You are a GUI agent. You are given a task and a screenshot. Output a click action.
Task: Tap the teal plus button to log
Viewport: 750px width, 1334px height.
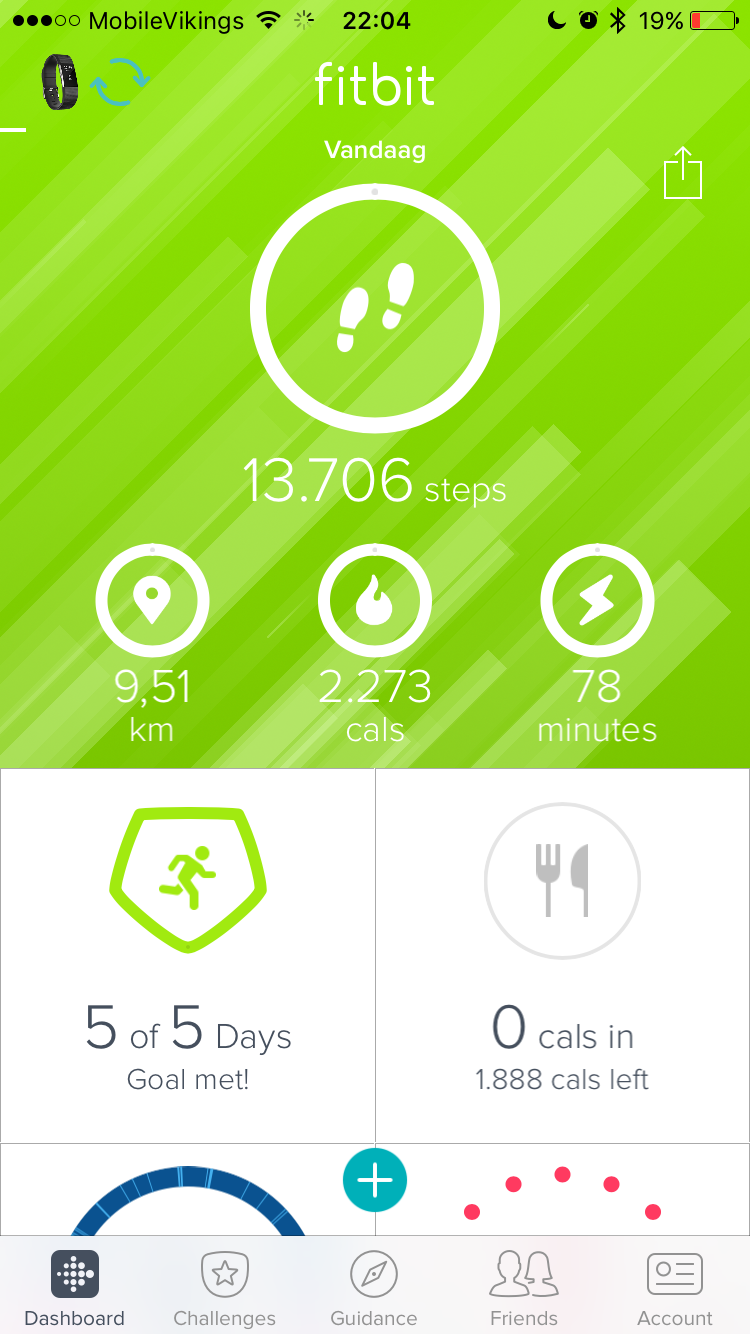(375, 1181)
